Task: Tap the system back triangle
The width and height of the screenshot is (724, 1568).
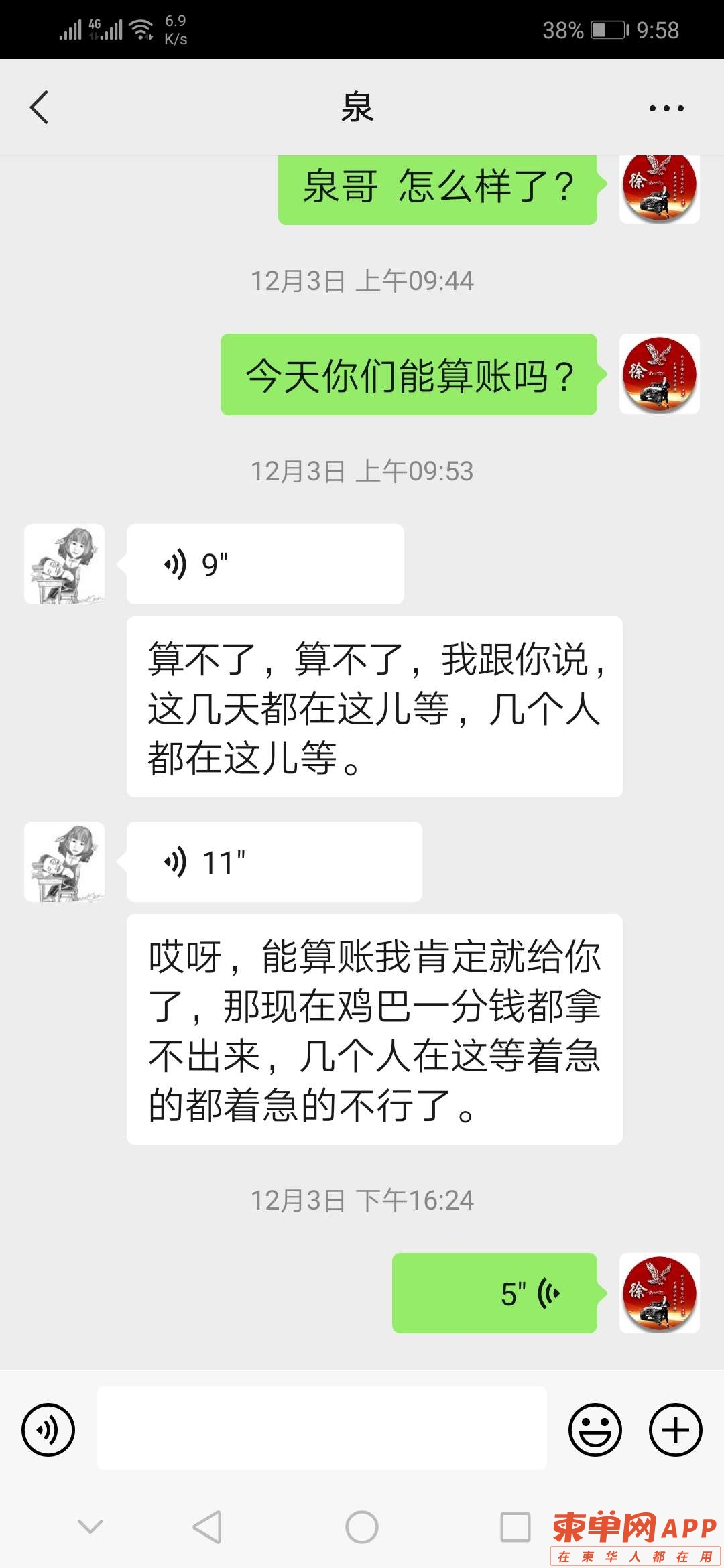Action: (x=206, y=1527)
